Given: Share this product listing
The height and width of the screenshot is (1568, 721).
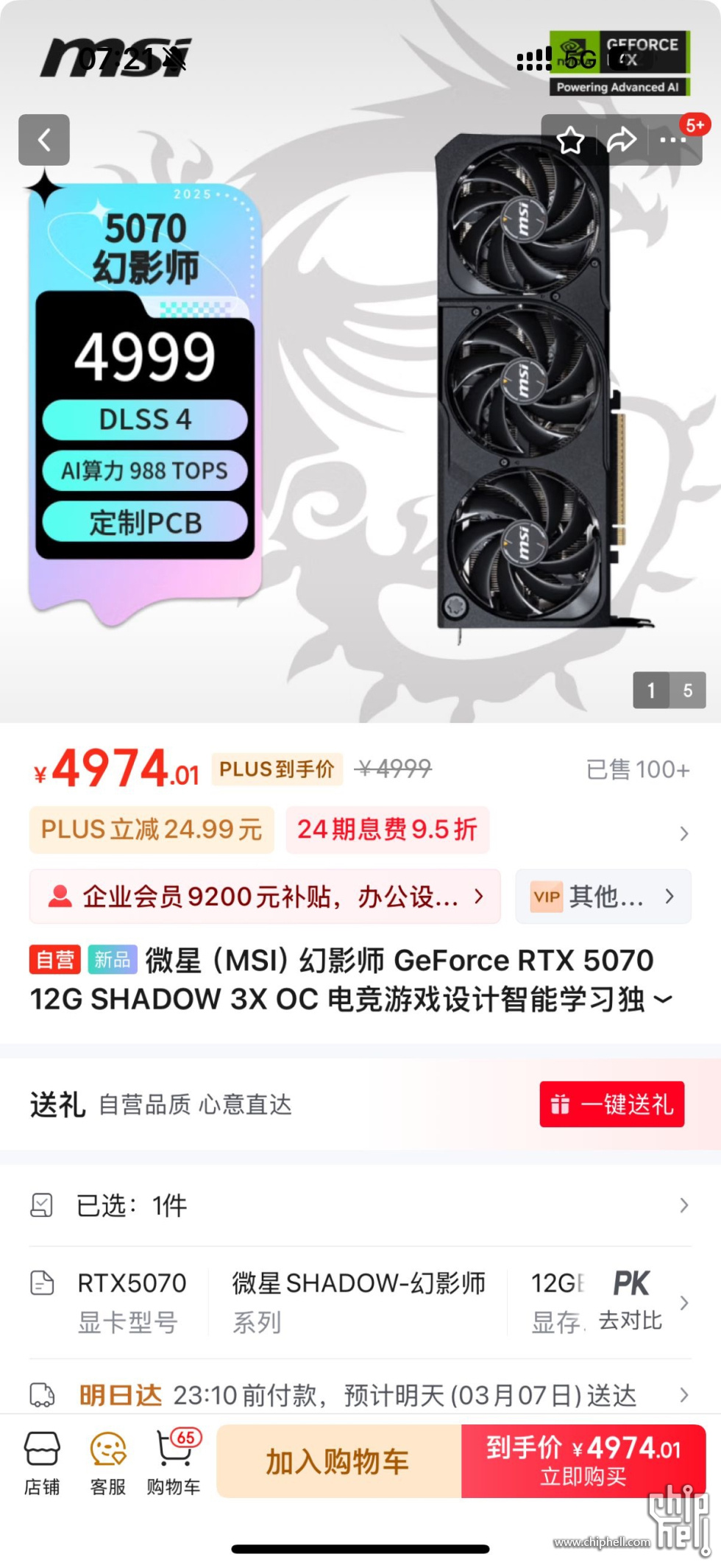Looking at the screenshot, I should tap(622, 140).
